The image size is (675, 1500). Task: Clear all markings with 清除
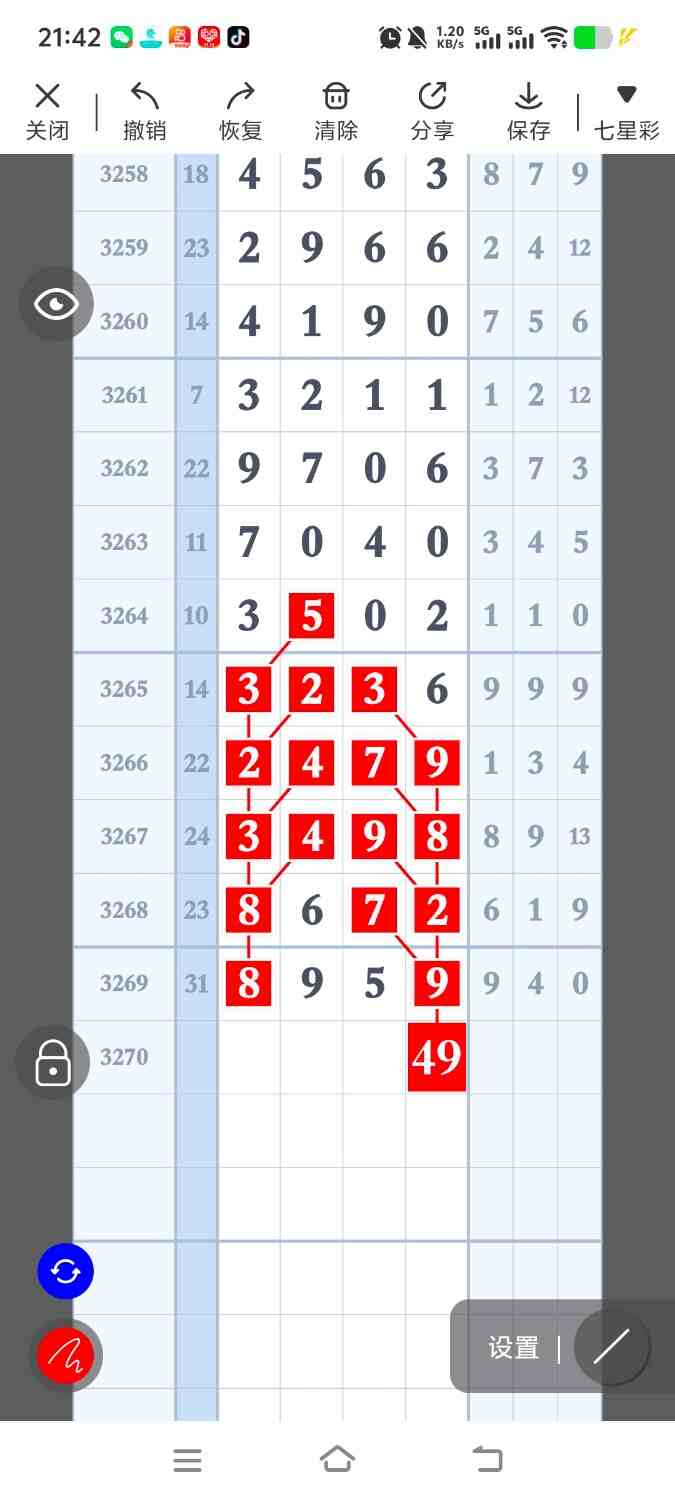(336, 111)
